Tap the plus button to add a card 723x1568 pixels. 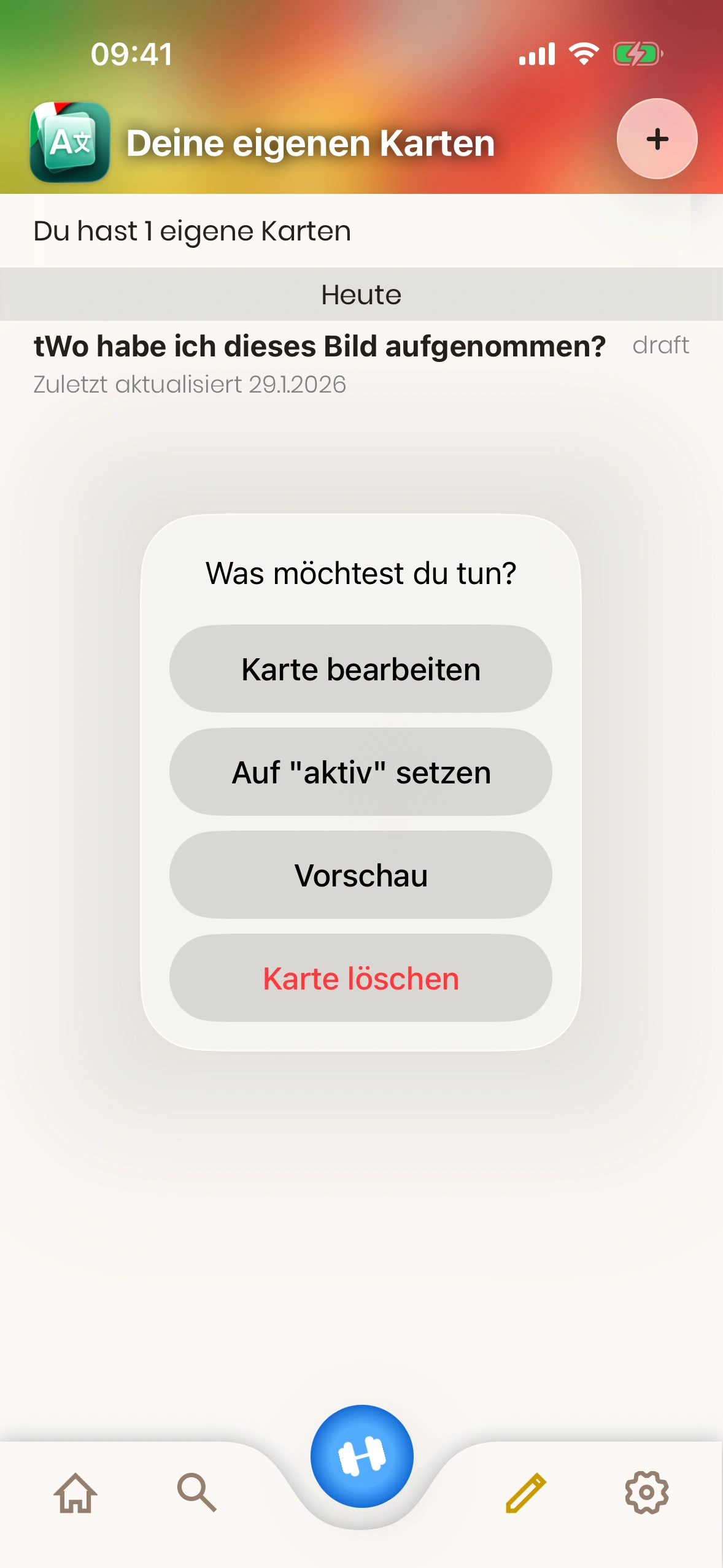[x=657, y=139]
